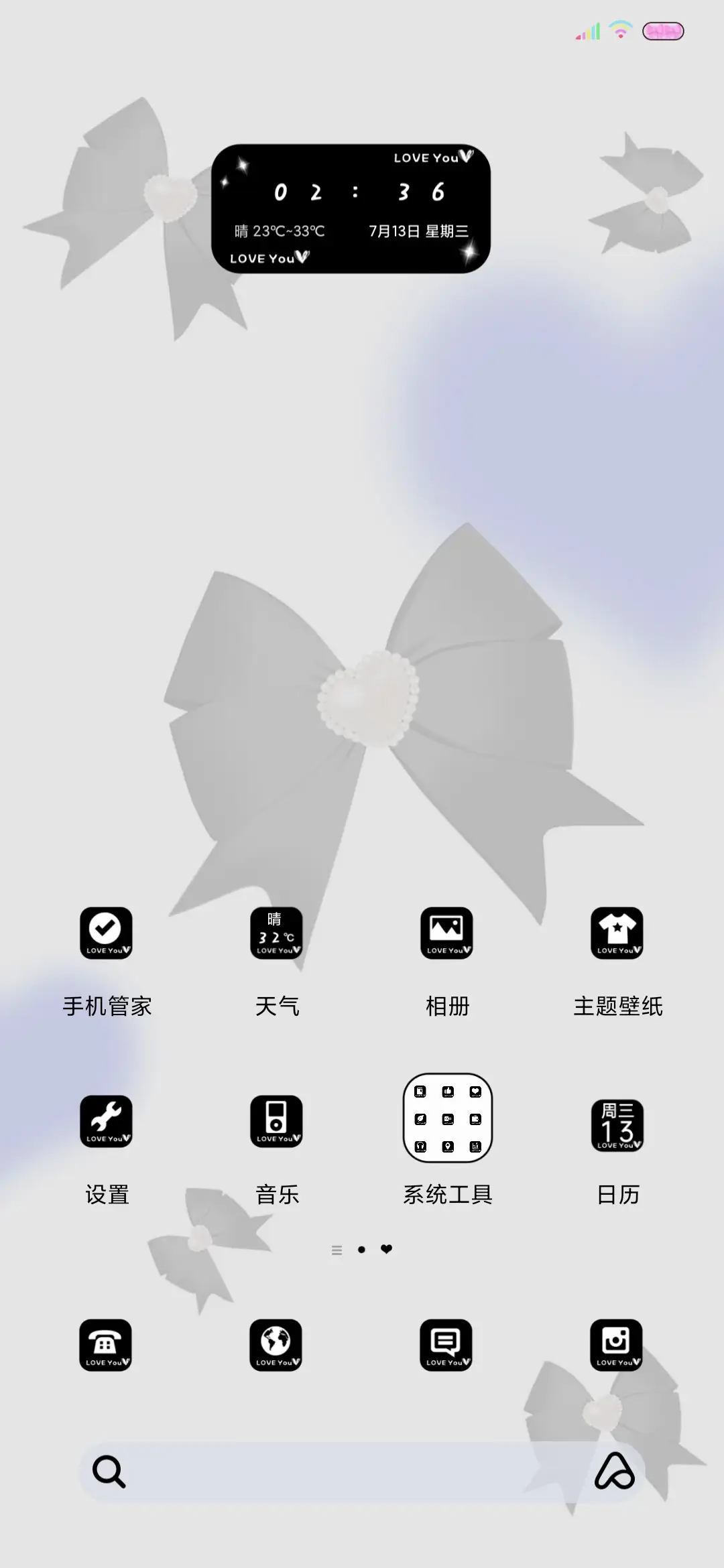Open the 日历 calendar app
This screenshot has height=1568, width=724.
click(x=616, y=1121)
